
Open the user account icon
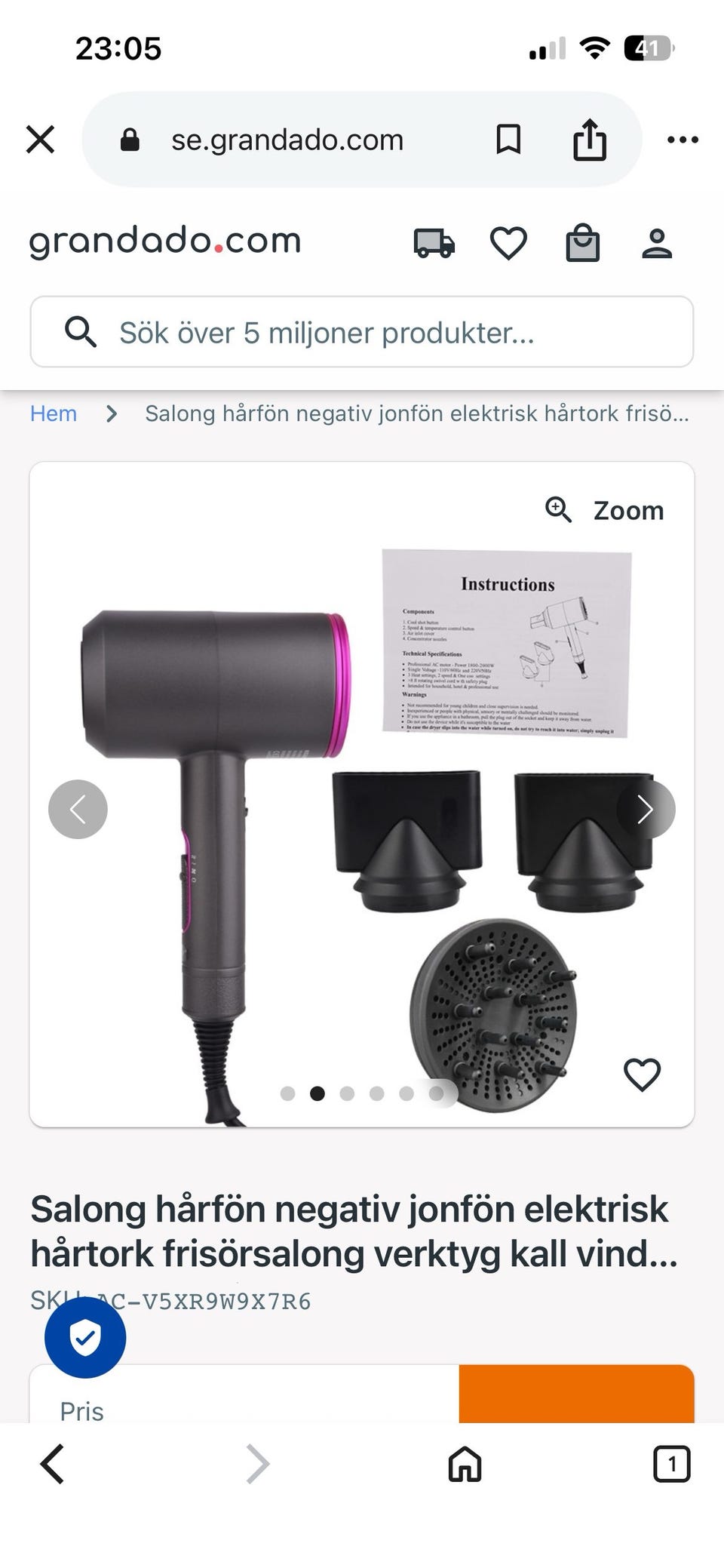click(x=657, y=243)
